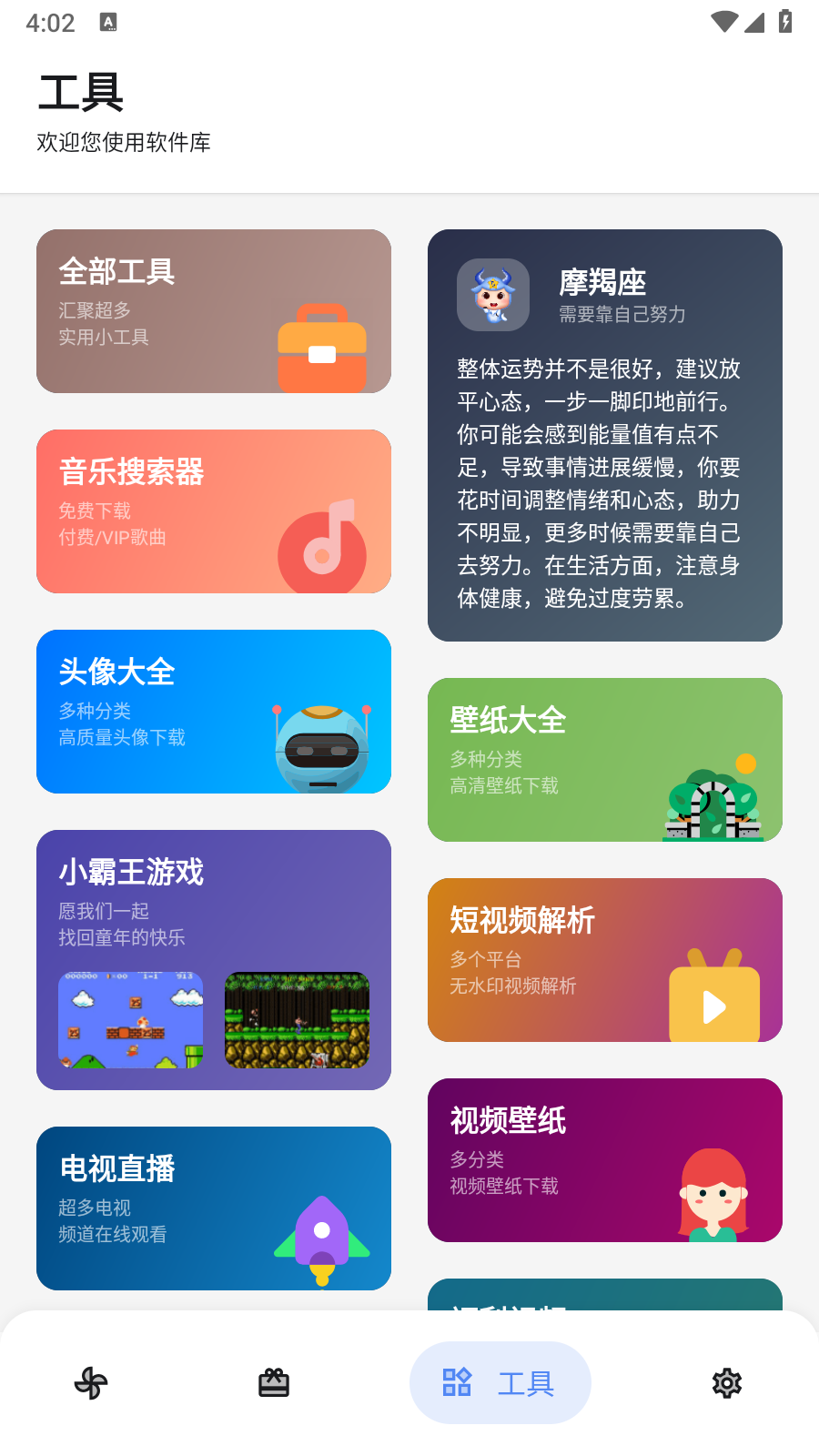Tap the gift box icon in bottom navigation
Viewport: 819px width, 1456px height.
[x=274, y=1383]
